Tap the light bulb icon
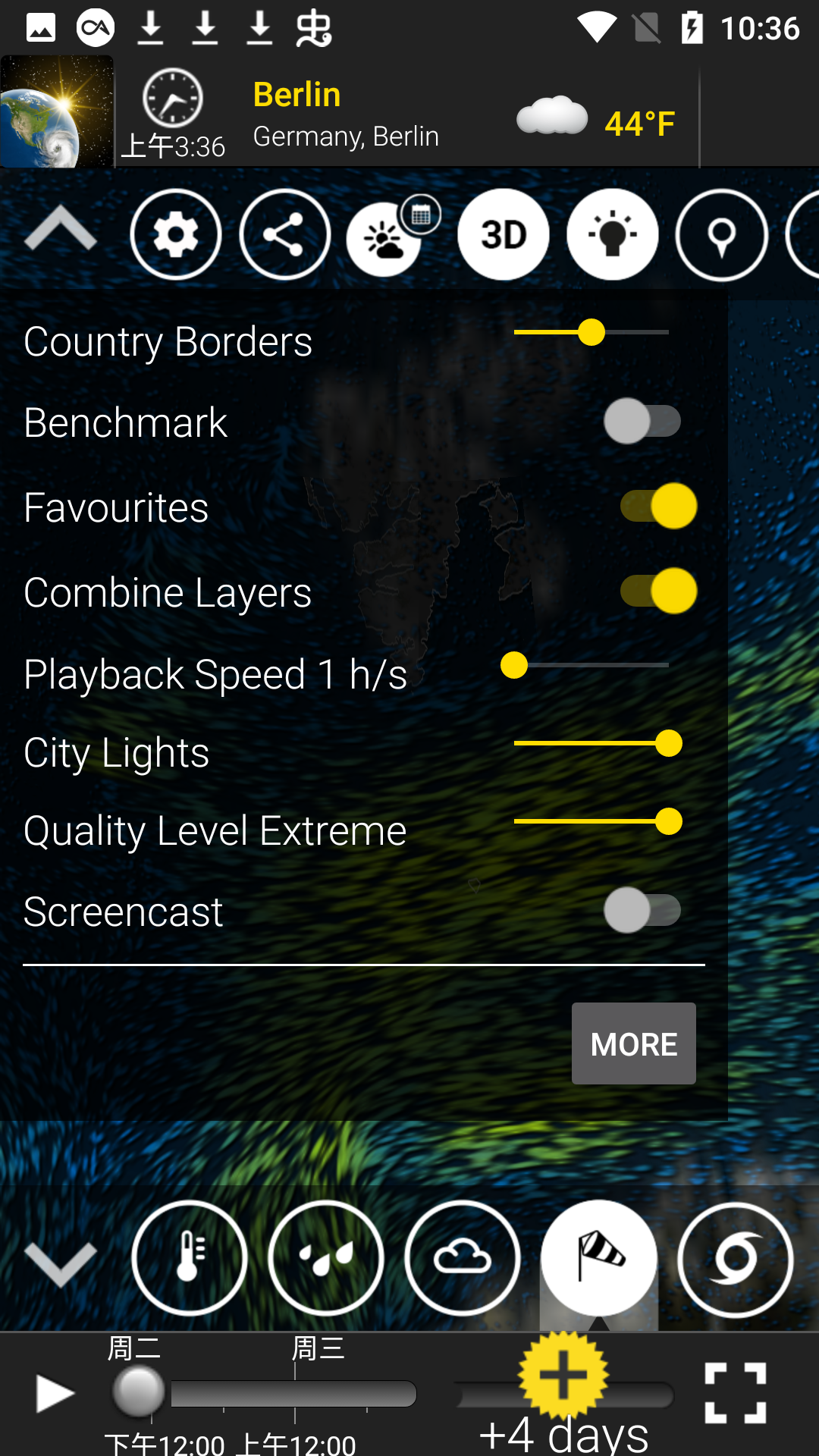This screenshot has width=819, height=1456. [613, 235]
